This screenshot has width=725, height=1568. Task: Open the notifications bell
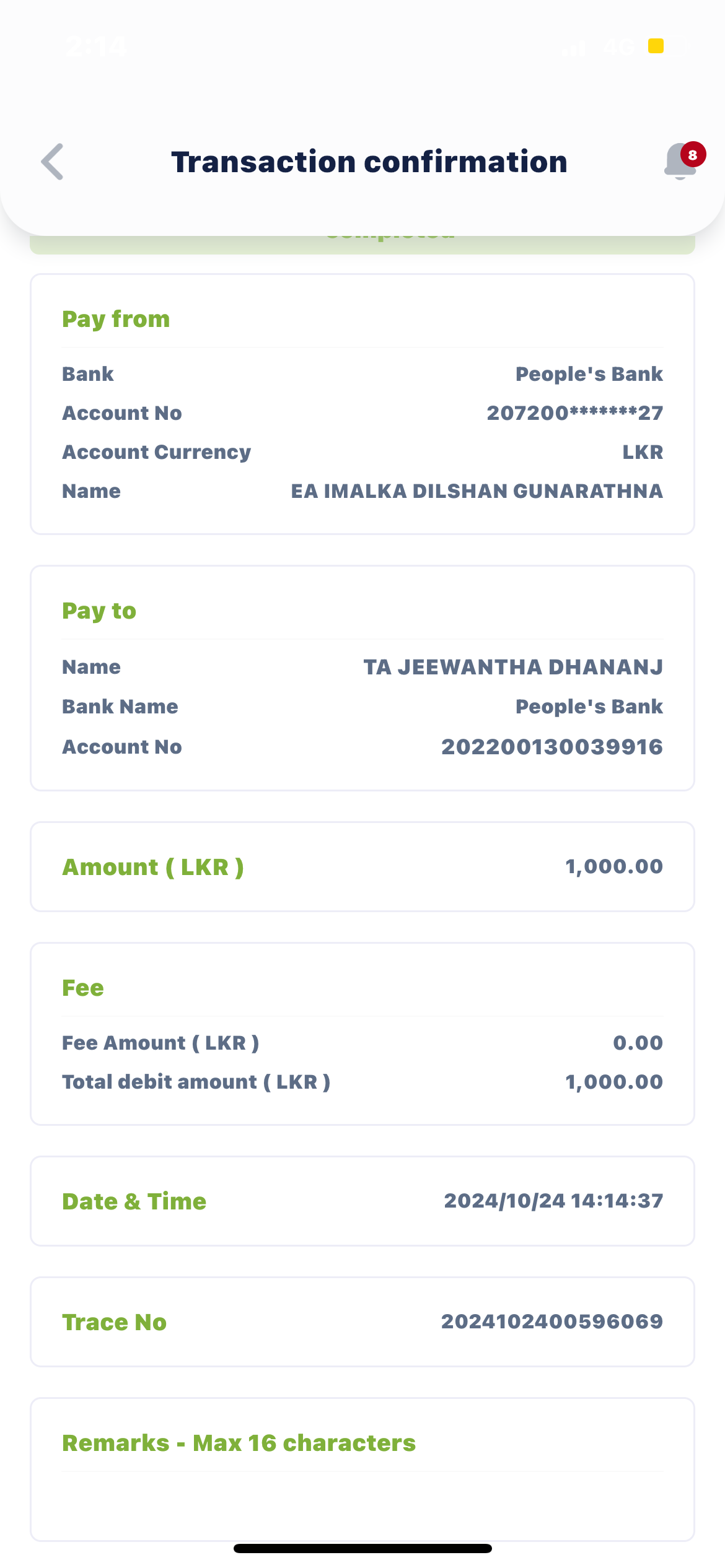(681, 162)
